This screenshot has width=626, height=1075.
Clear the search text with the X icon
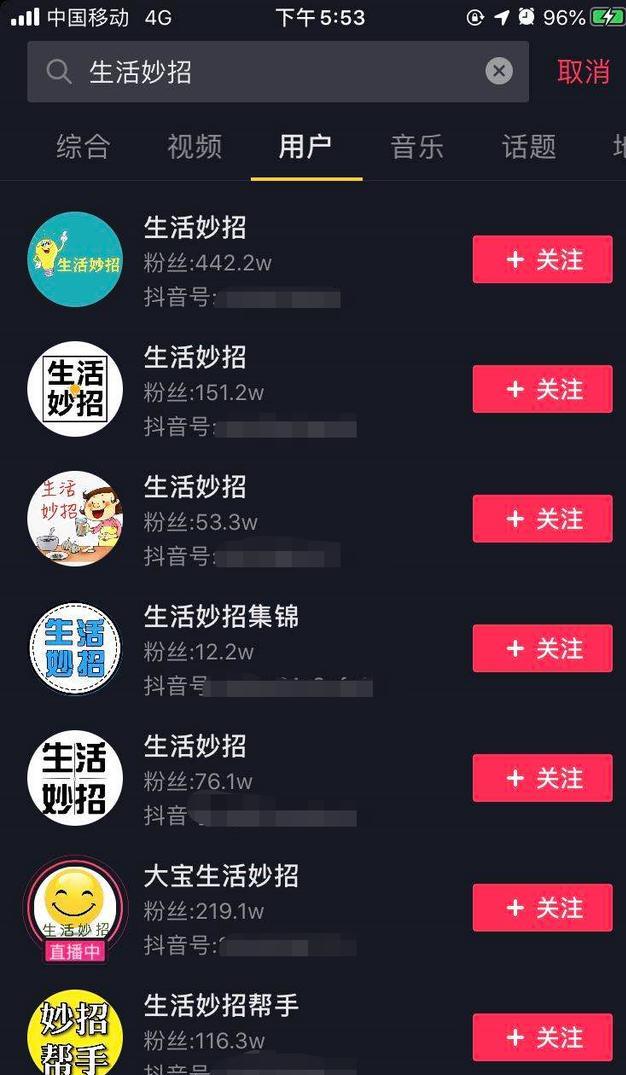coord(499,71)
